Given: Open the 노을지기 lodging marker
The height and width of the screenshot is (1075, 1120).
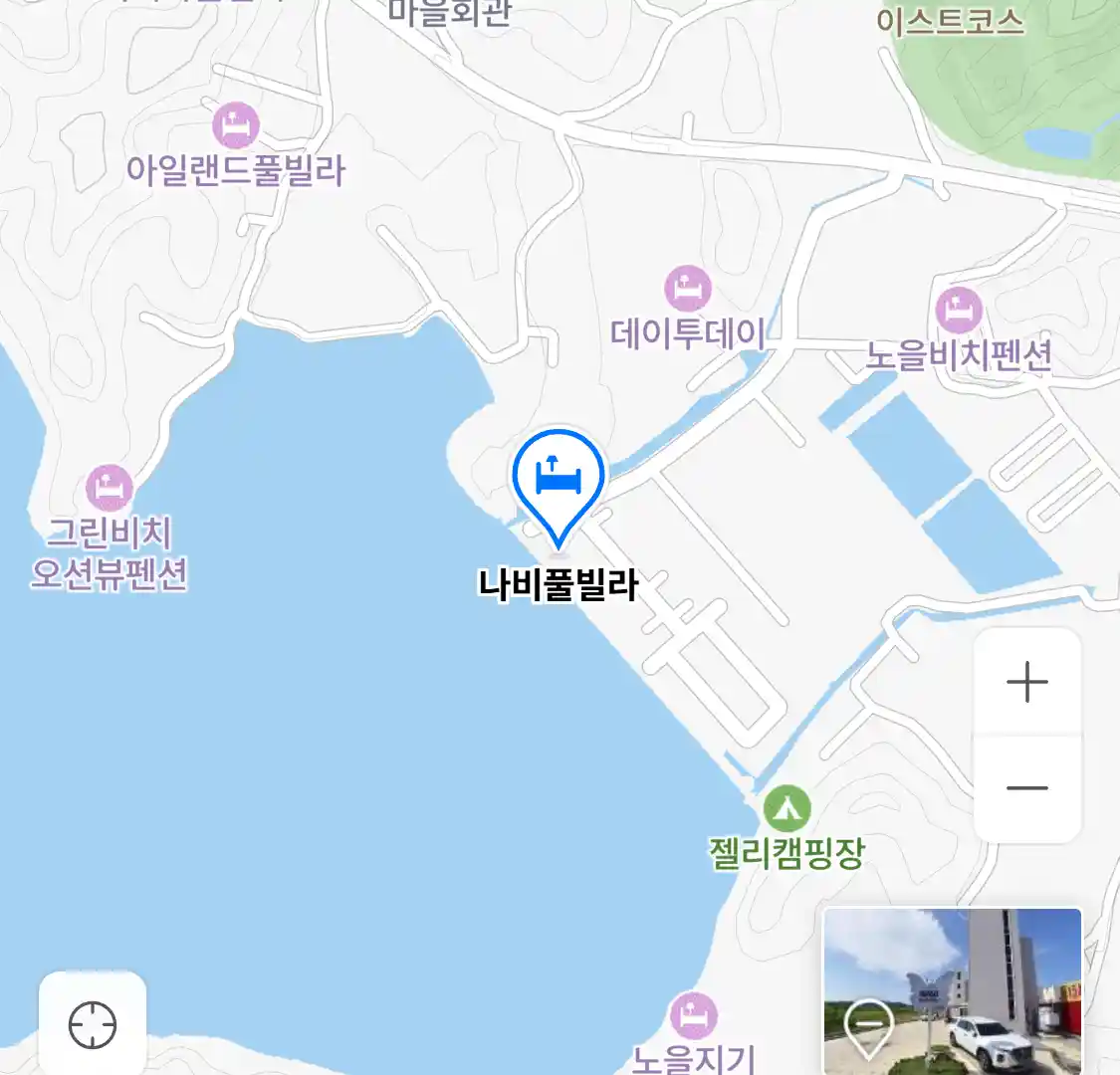Looking at the screenshot, I should click(693, 1016).
